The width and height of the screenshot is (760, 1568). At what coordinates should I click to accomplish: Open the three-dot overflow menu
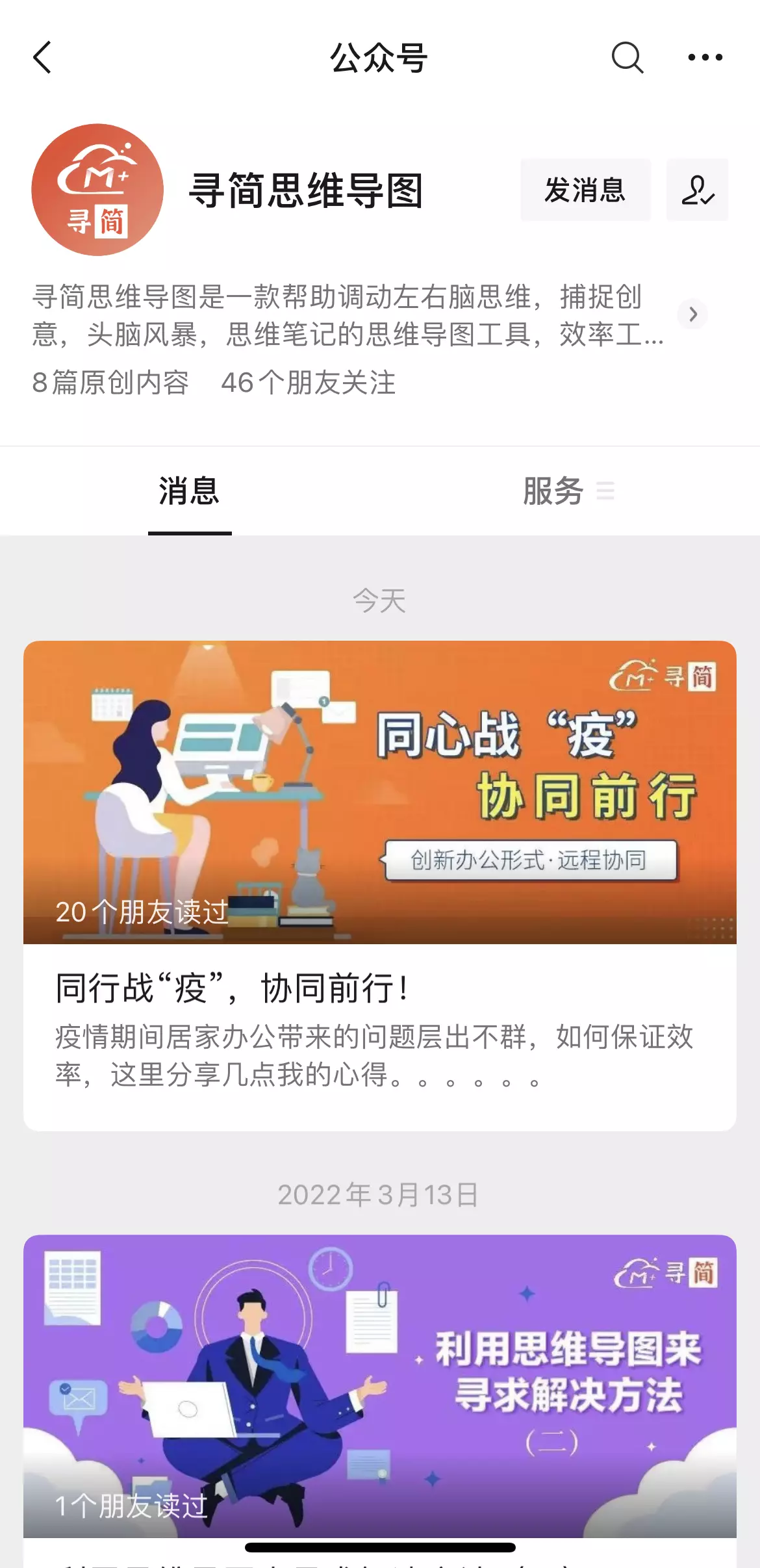coord(705,58)
